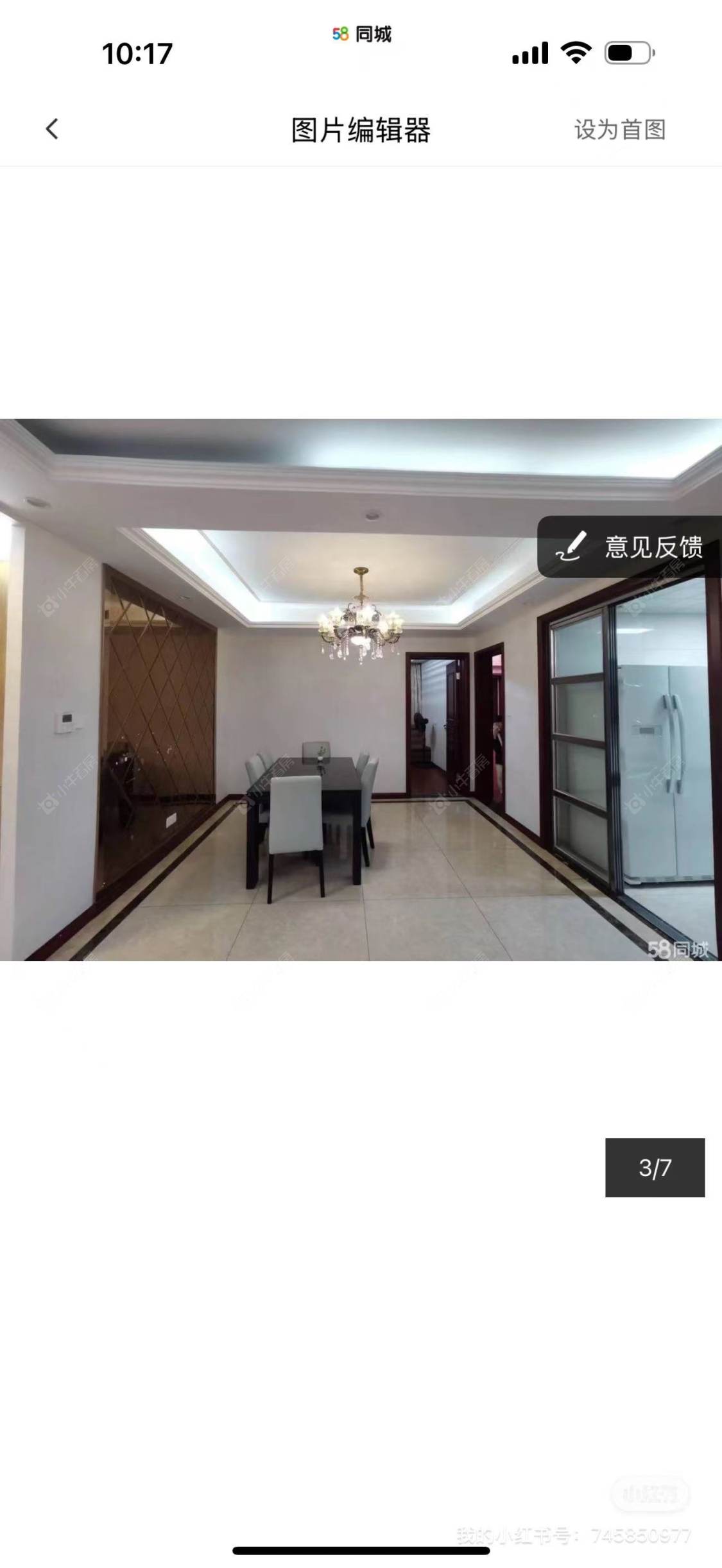Tap the Wi-Fi icon in the status bar
The width and height of the screenshot is (722, 1568).
tap(576, 55)
